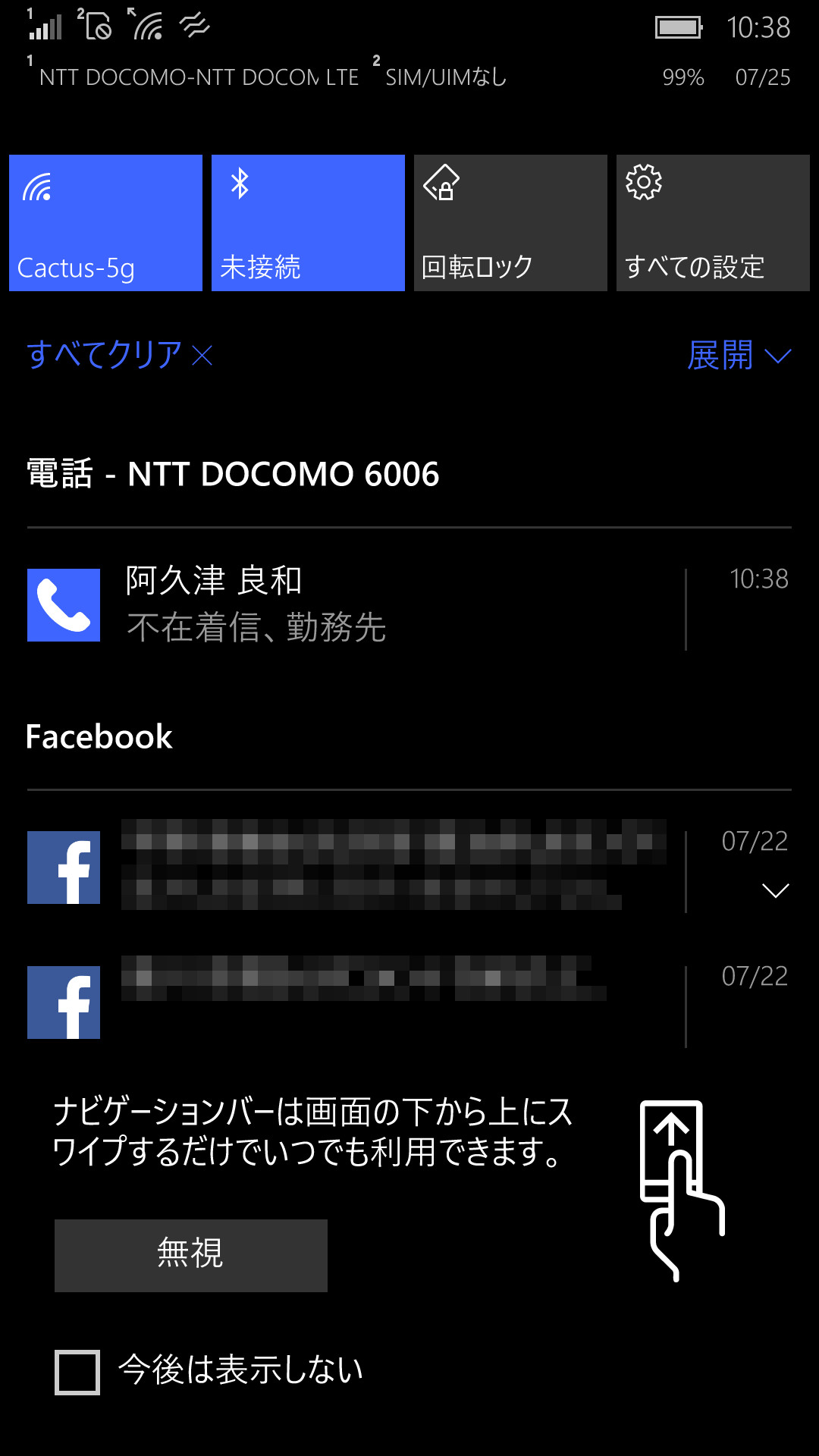This screenshot has height=1456, width=819.
Task: Open すべての設定 all settings
Action: pos(713,223)
